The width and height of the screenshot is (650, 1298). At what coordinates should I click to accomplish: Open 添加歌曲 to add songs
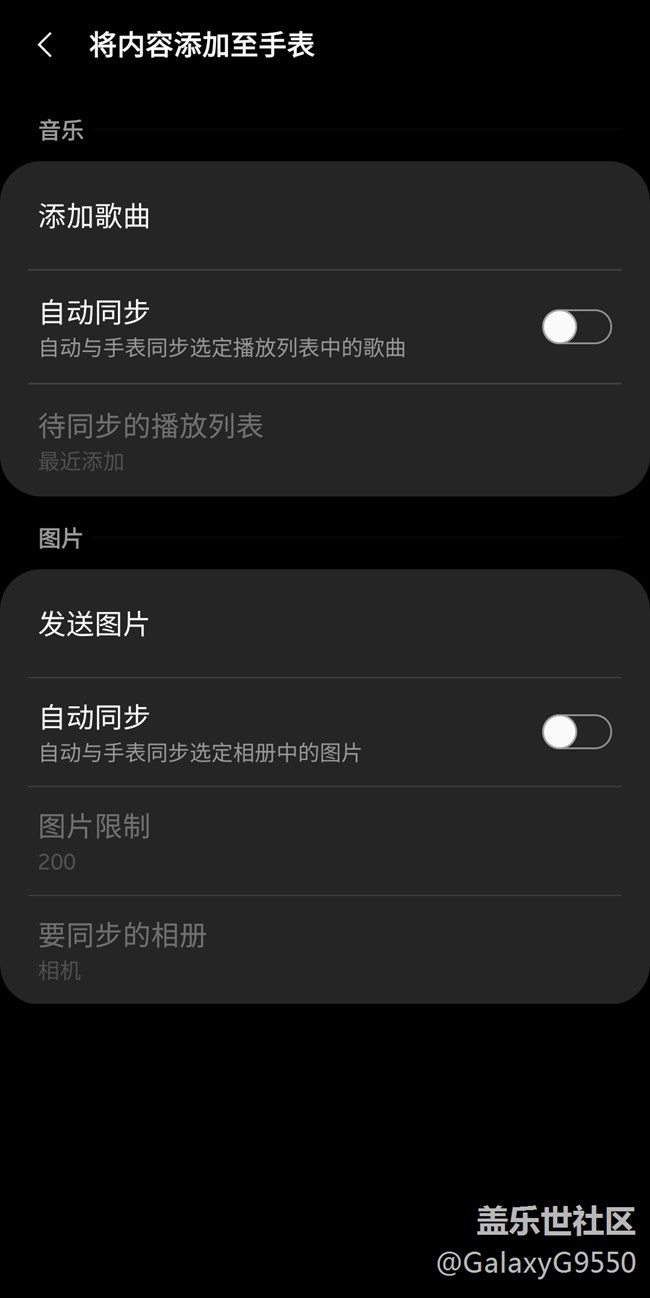[95, 217]
